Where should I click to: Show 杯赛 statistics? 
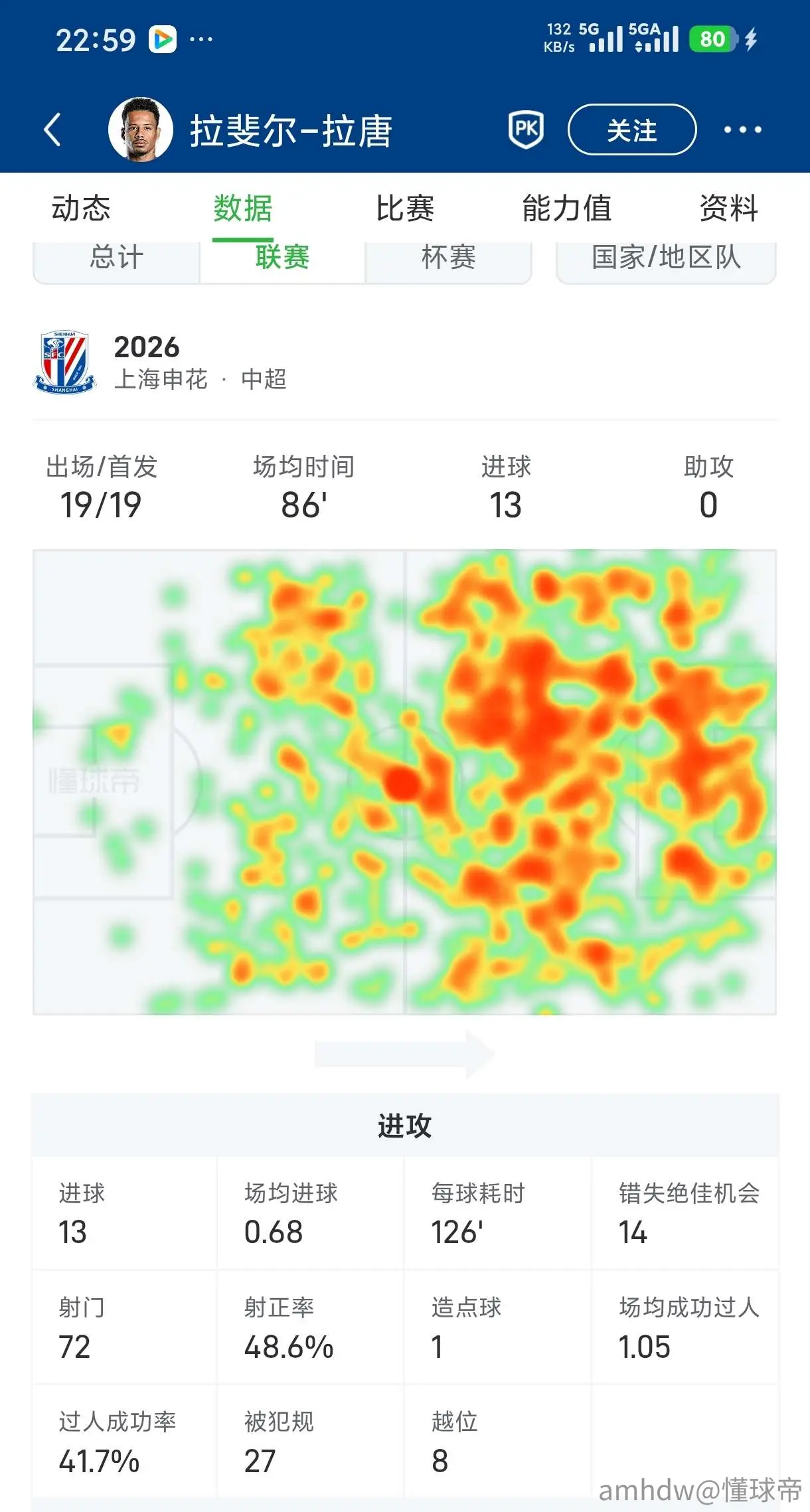pyautogui.click(x=448, y=260)
